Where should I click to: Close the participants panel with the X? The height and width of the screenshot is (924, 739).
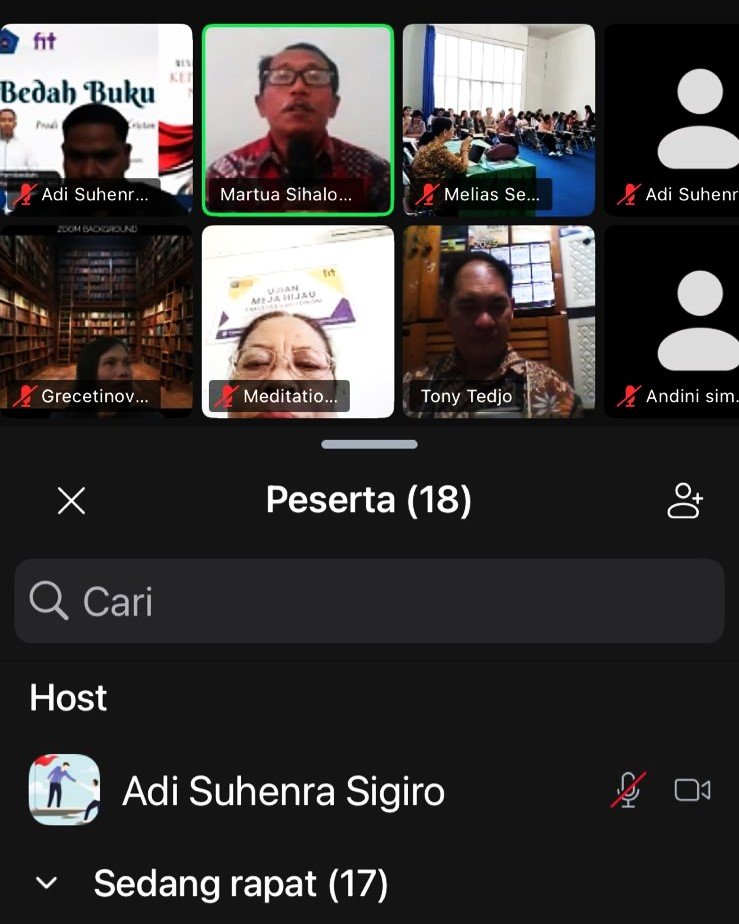71,501
